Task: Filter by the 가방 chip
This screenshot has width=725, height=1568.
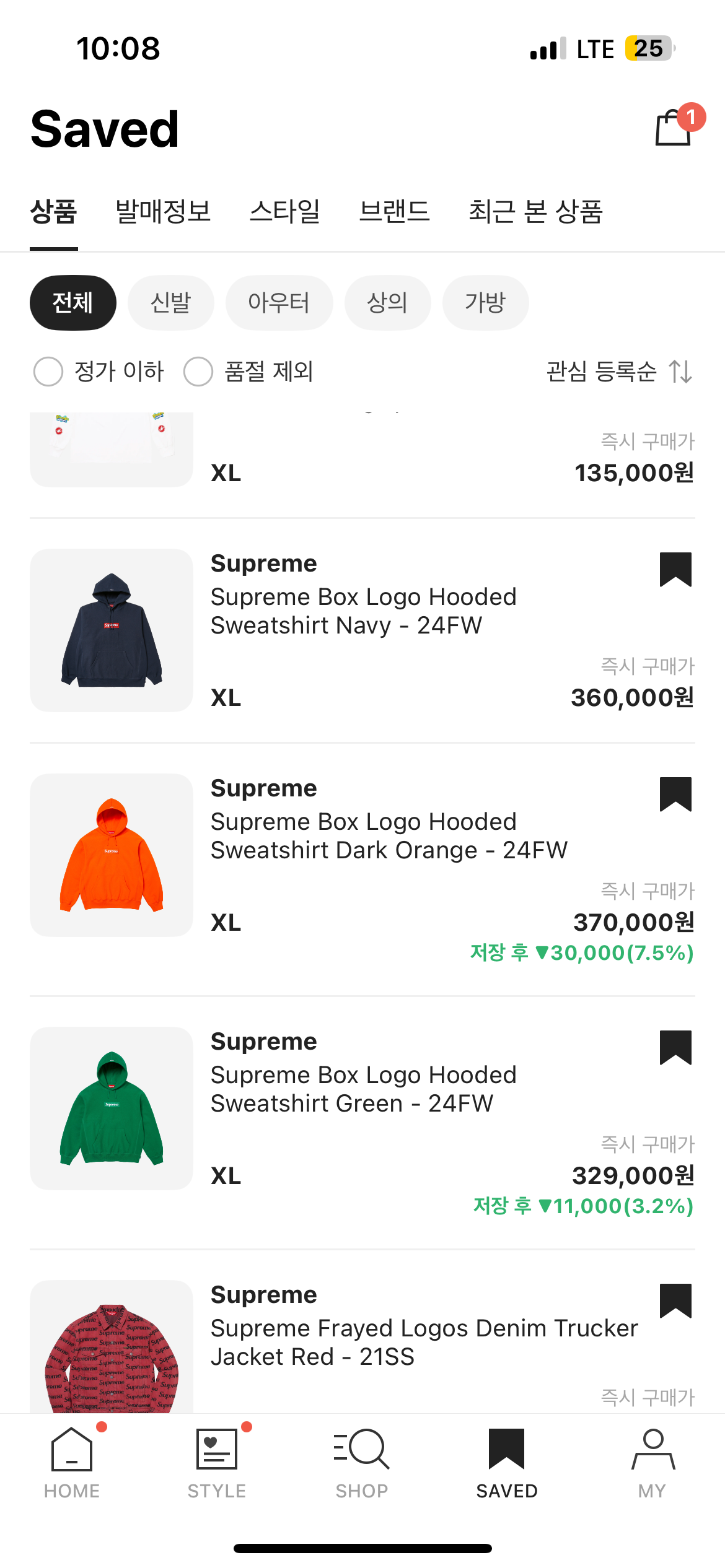Action: coord(485,303)
